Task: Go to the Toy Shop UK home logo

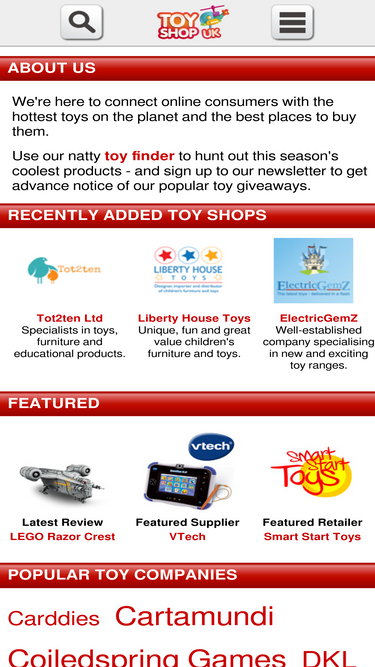Action: point(193,22)
